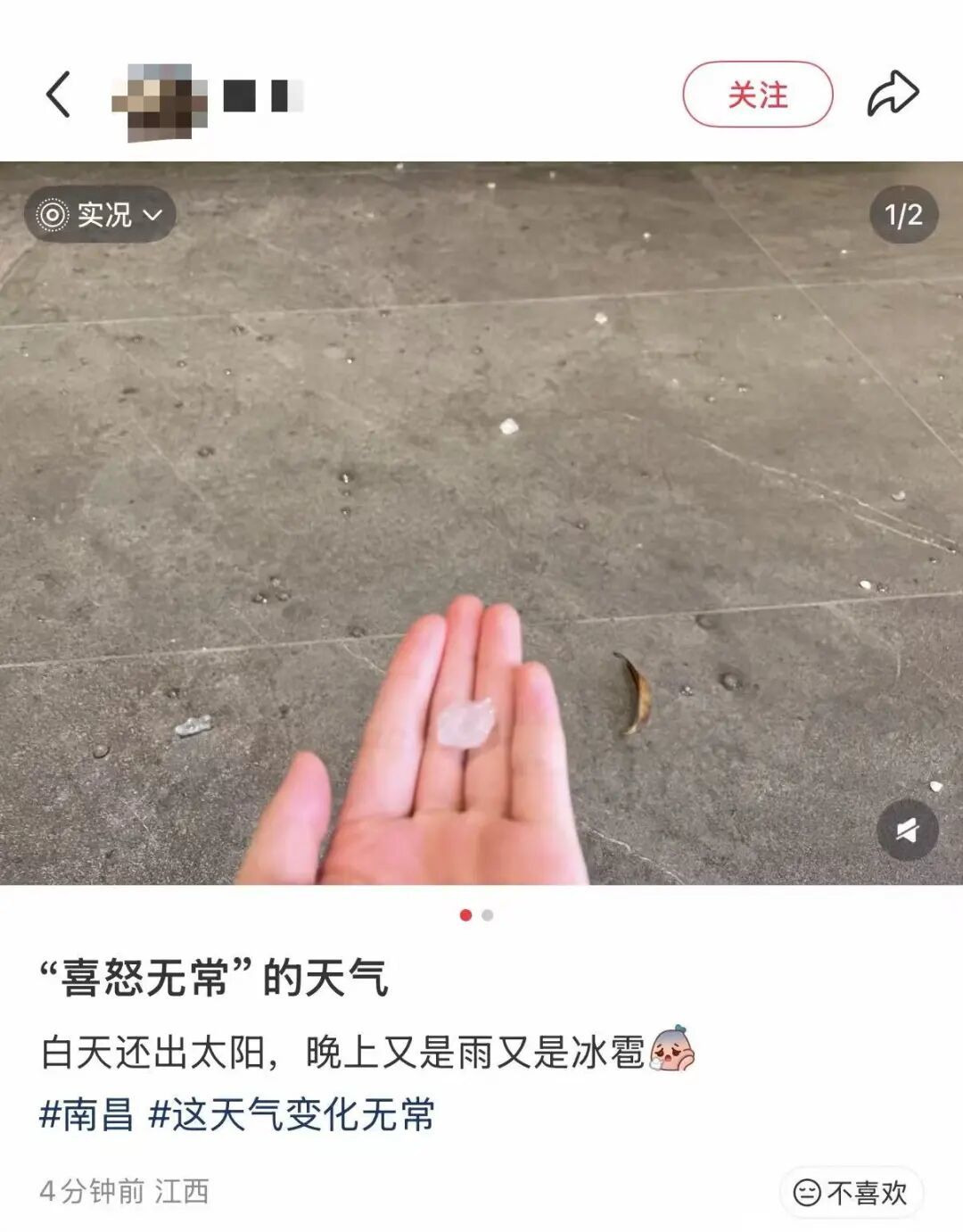Follow the author via 关注 button
Screen dimensions: 963x1232
(757, 95)
